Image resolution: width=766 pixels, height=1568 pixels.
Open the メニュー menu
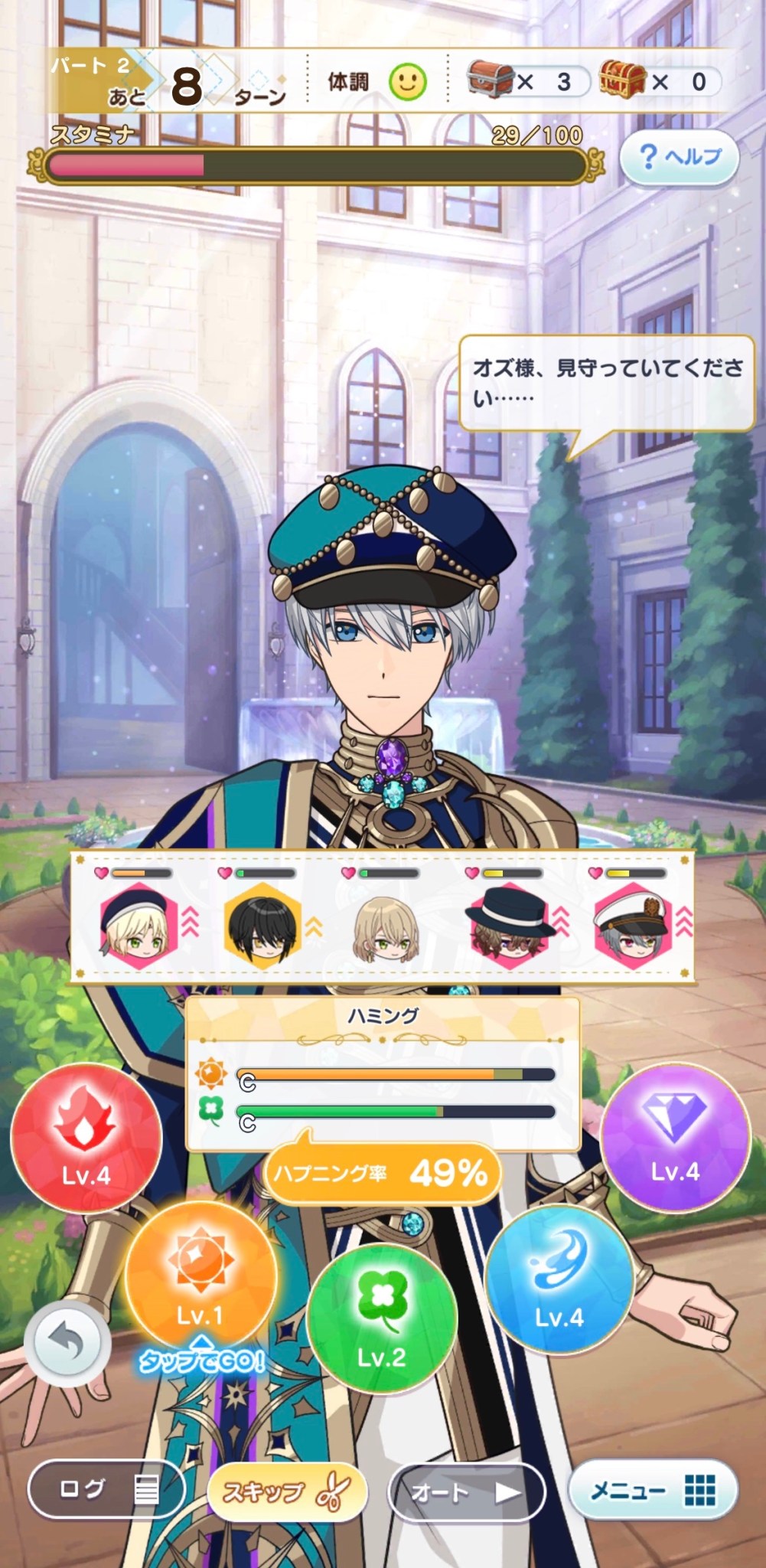(x=653, y=1490)
